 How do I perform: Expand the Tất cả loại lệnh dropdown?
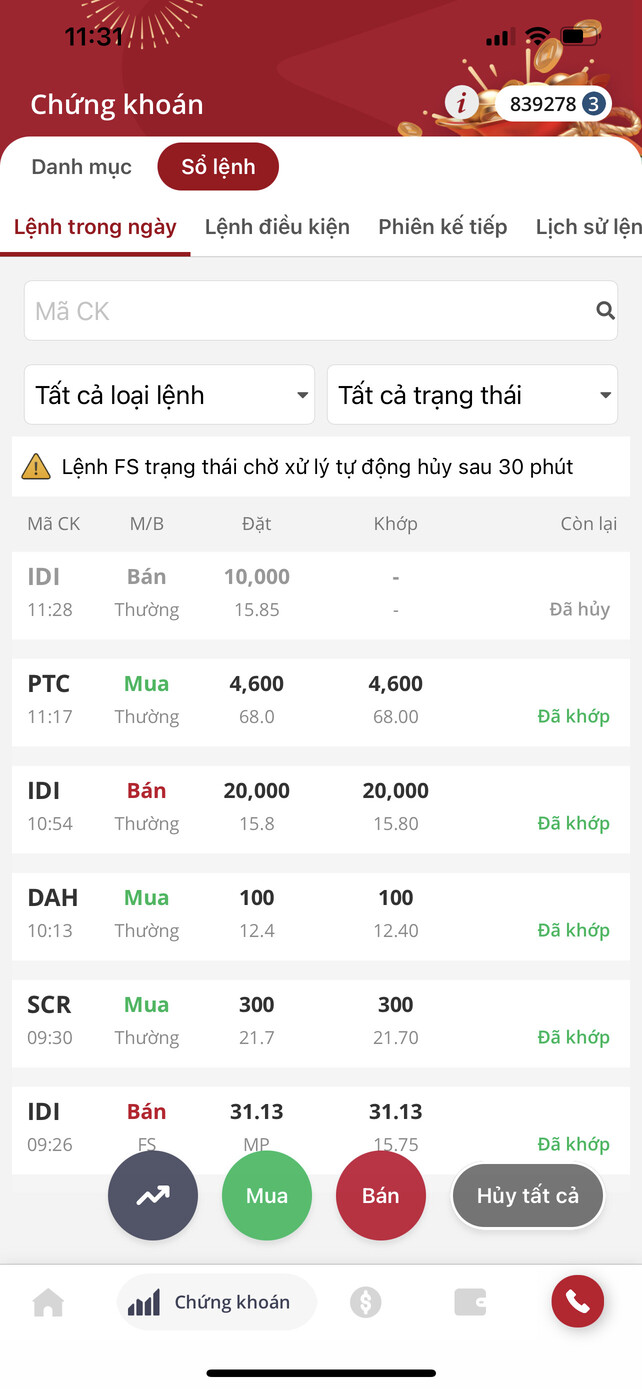click(x=169, y=395)
